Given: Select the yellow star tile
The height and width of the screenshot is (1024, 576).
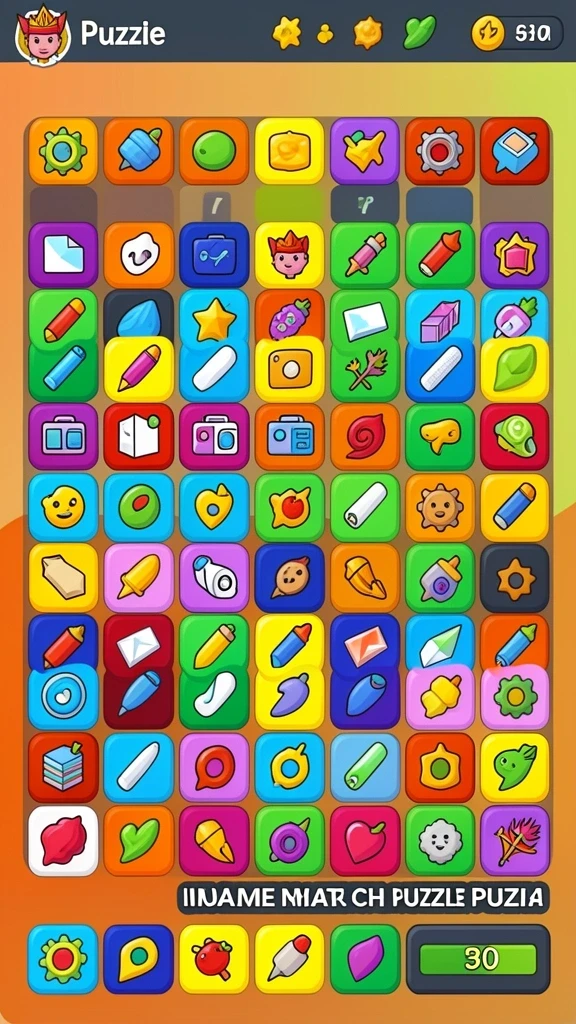Looking at the screenshot, I should (x=214, y=322).
